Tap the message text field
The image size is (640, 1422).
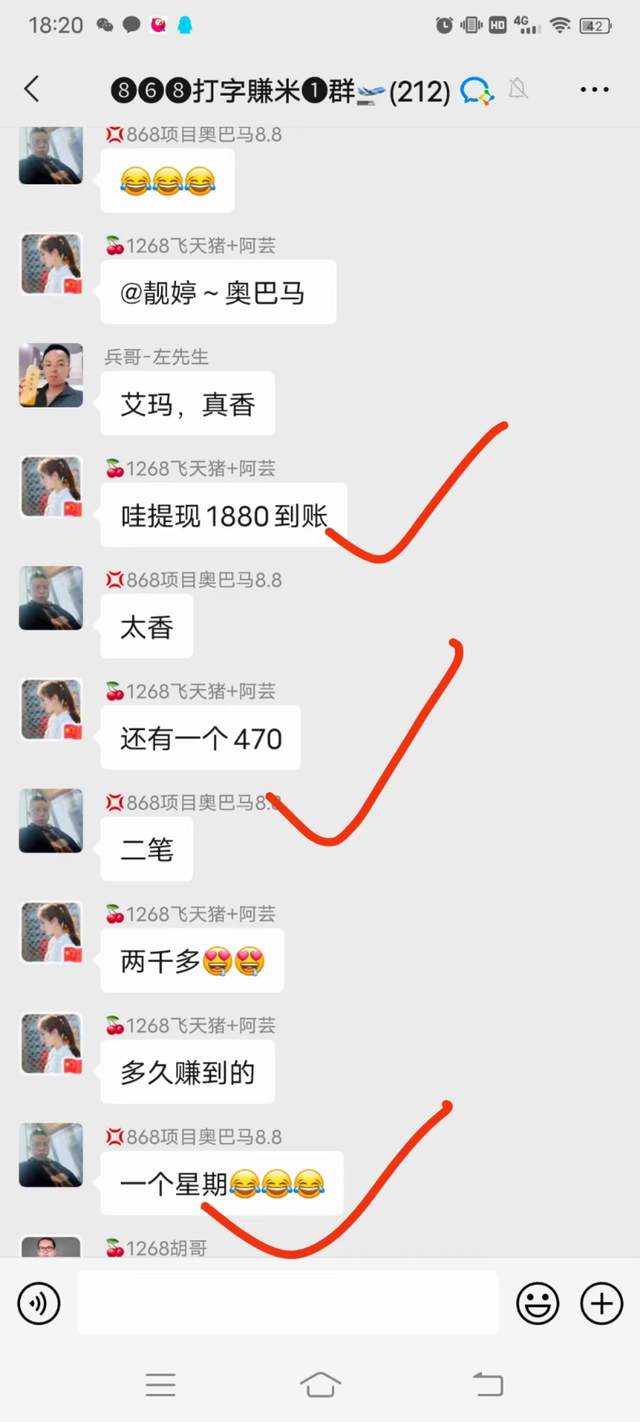[x=287, y=1303]
